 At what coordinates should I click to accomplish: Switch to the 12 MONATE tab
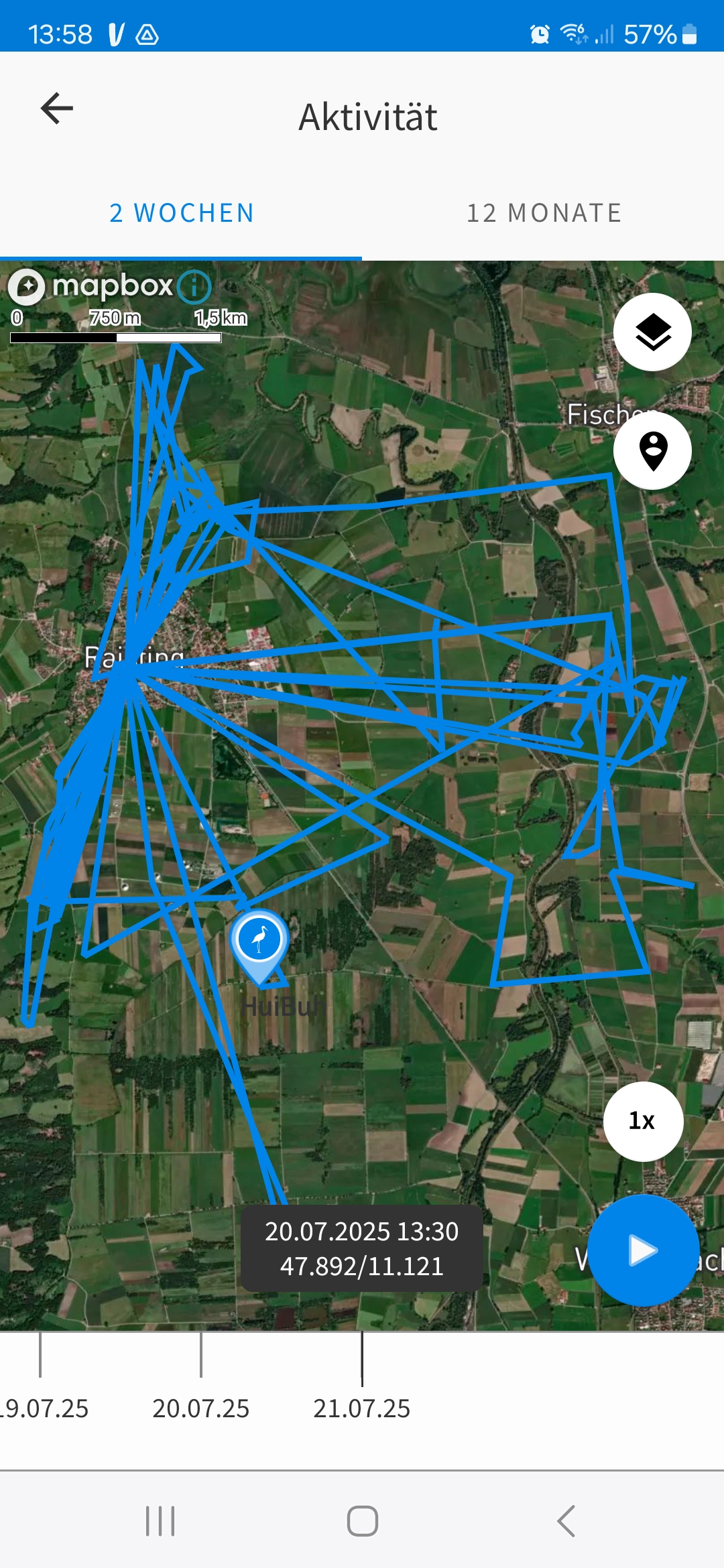click(x=544, y=213)
